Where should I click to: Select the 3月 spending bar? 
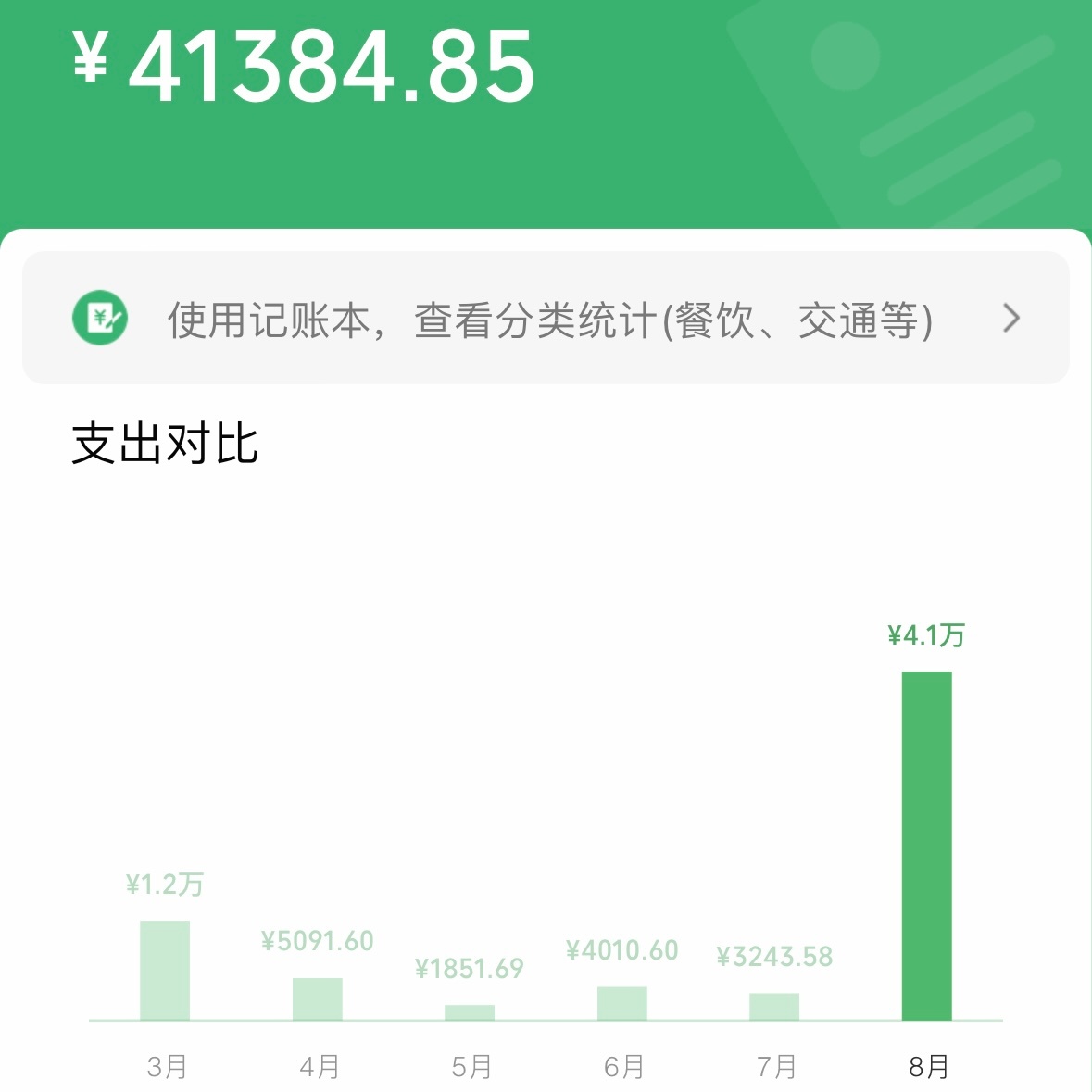pos(165,970)
